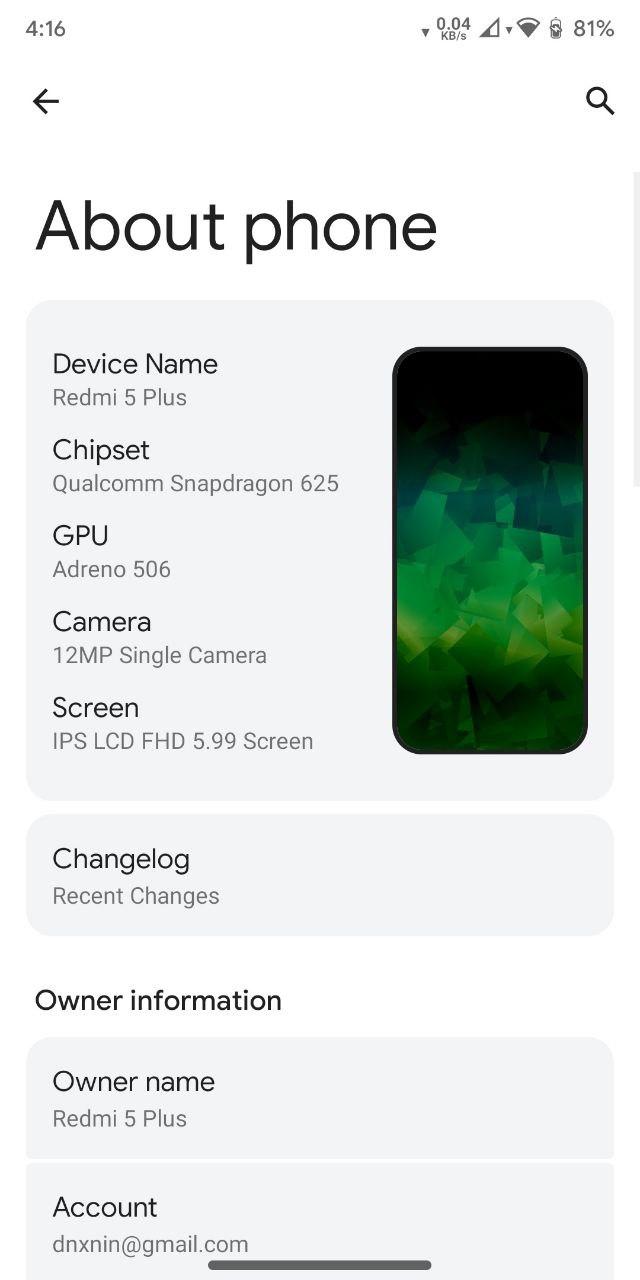Open settings search

(599, 101)
